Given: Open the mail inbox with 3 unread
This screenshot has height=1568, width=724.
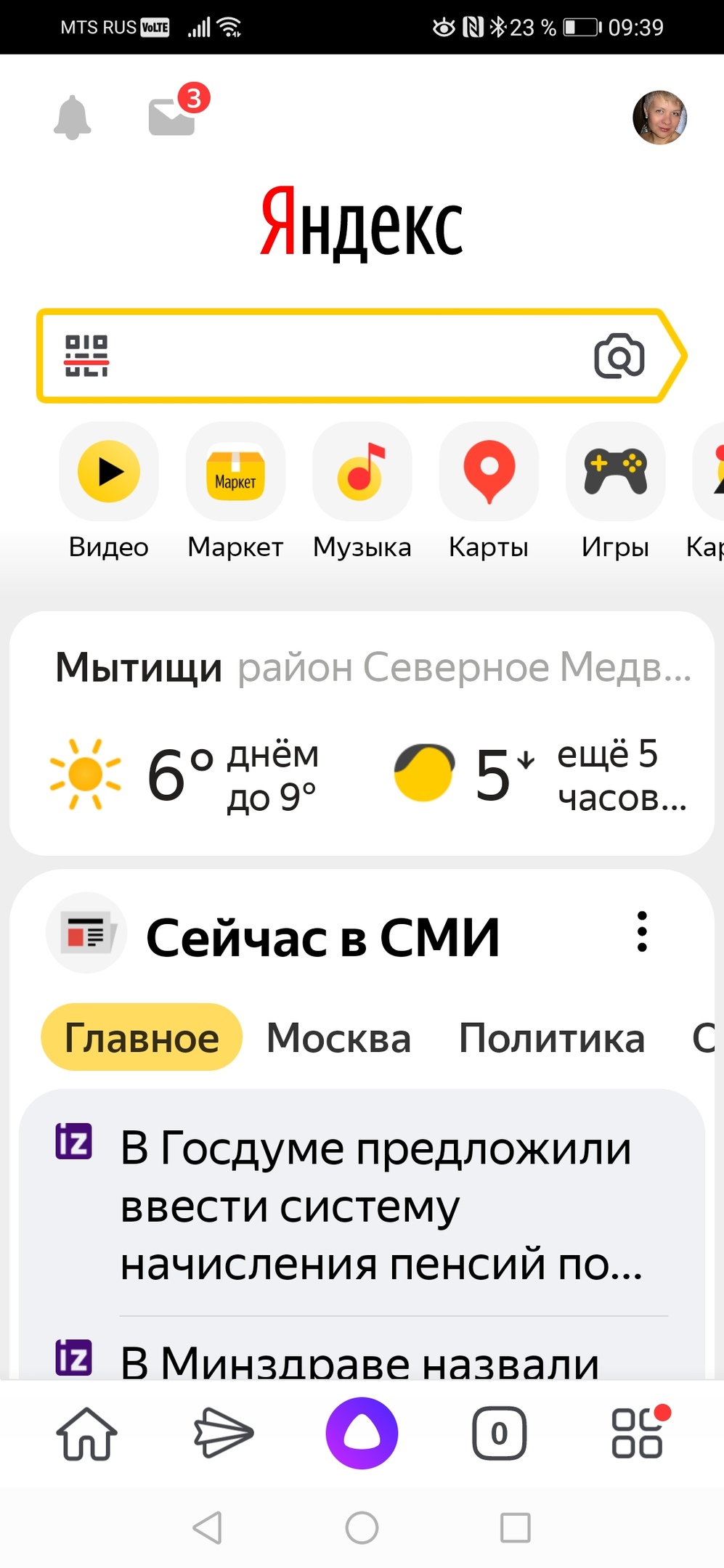Looking at the screenshot, I should (x=178, y=111).
